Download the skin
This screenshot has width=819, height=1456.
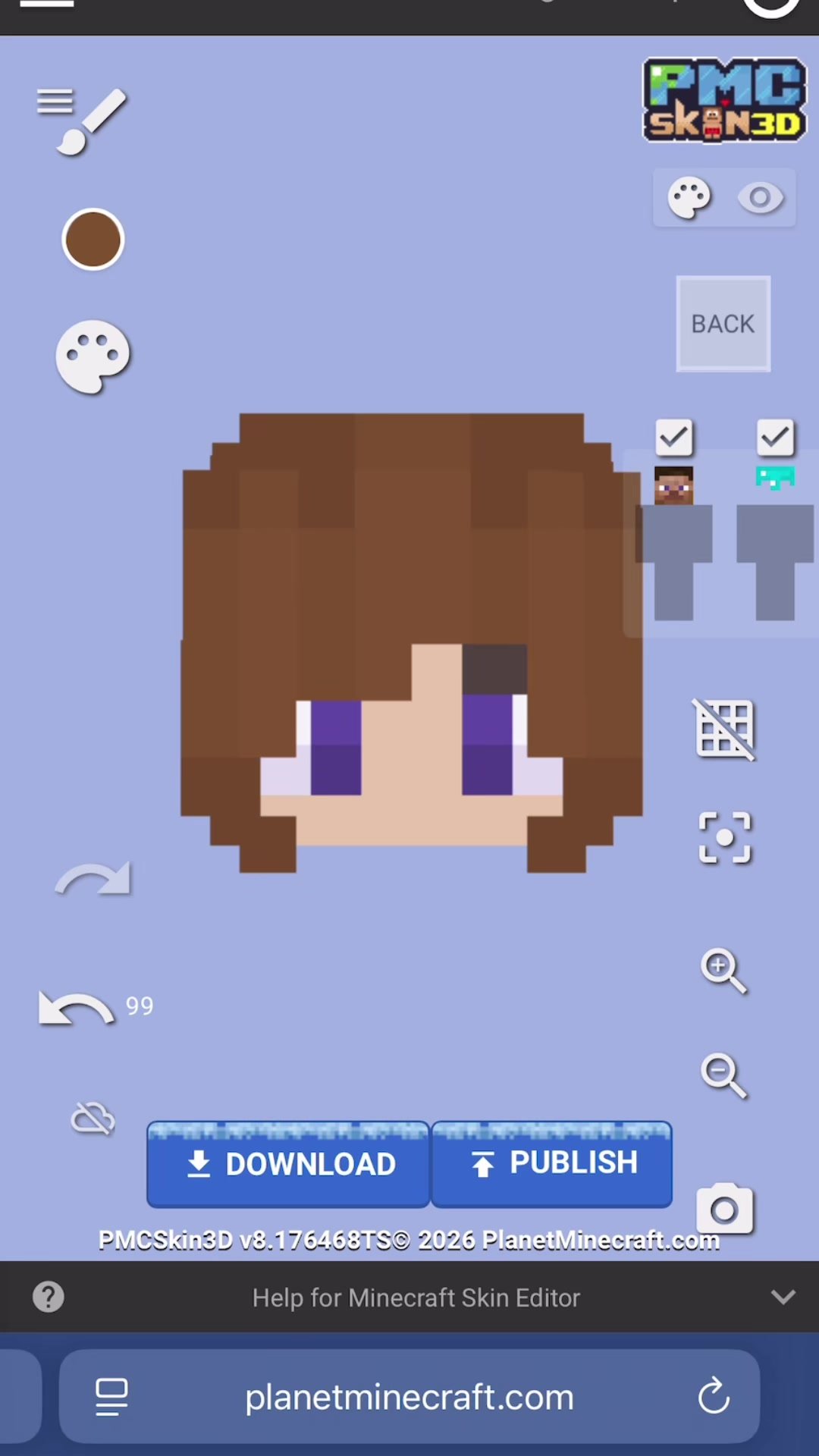click(288, 1164)
